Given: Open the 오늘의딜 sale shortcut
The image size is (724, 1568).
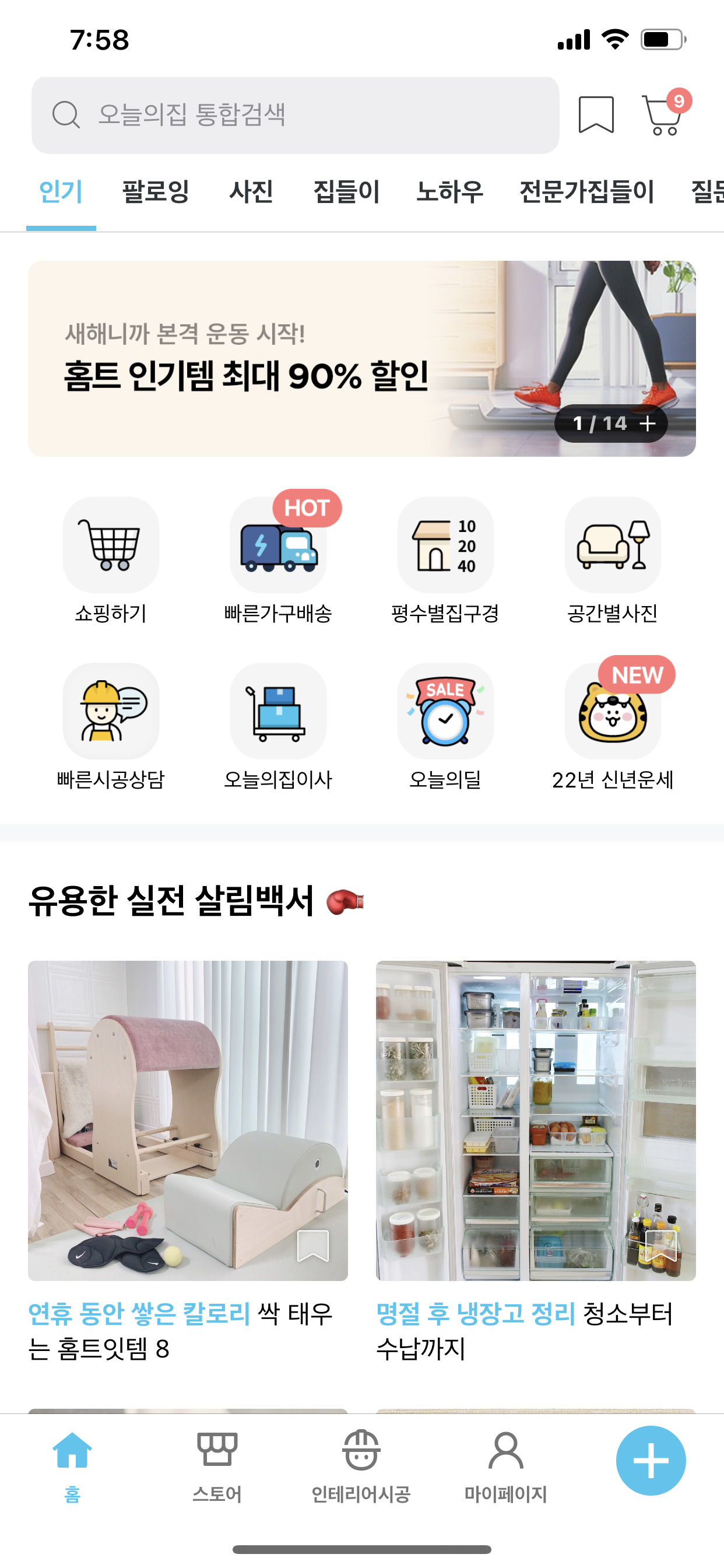Looking at the screenshot, I should point(445,726).
